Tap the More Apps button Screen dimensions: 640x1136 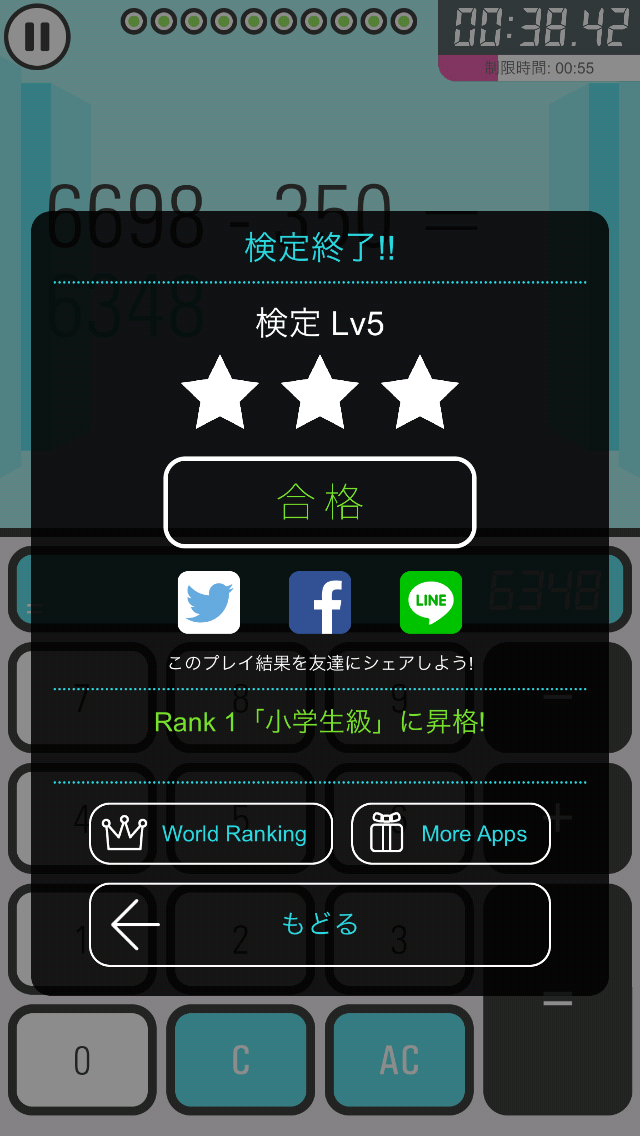click(x=451, y=833)
